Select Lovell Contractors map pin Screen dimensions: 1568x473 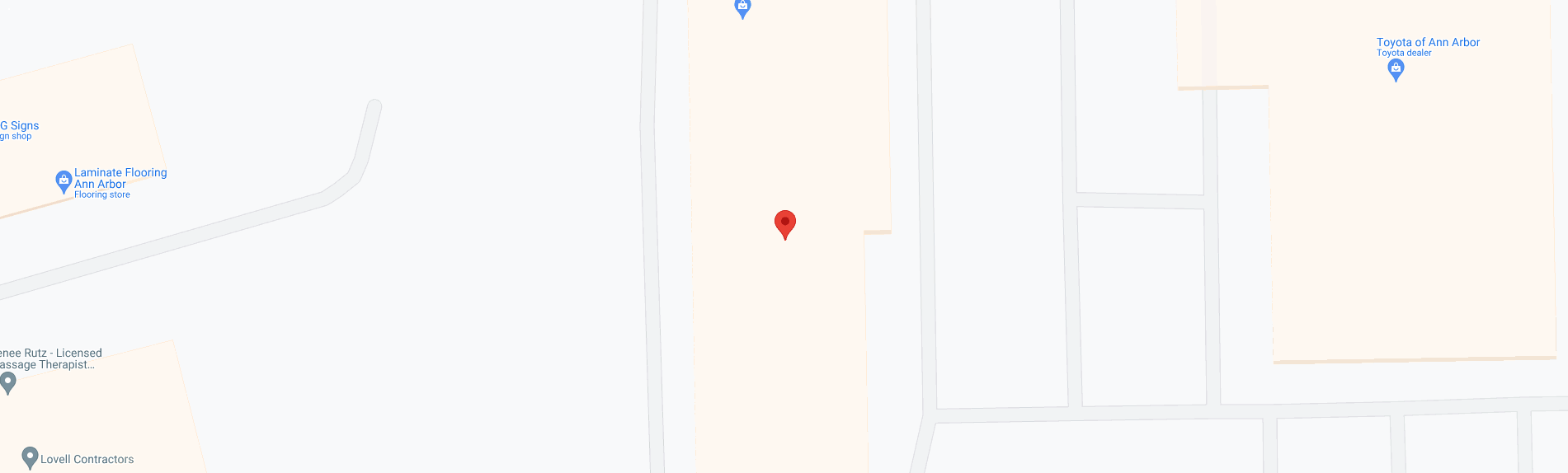(30, 457)
